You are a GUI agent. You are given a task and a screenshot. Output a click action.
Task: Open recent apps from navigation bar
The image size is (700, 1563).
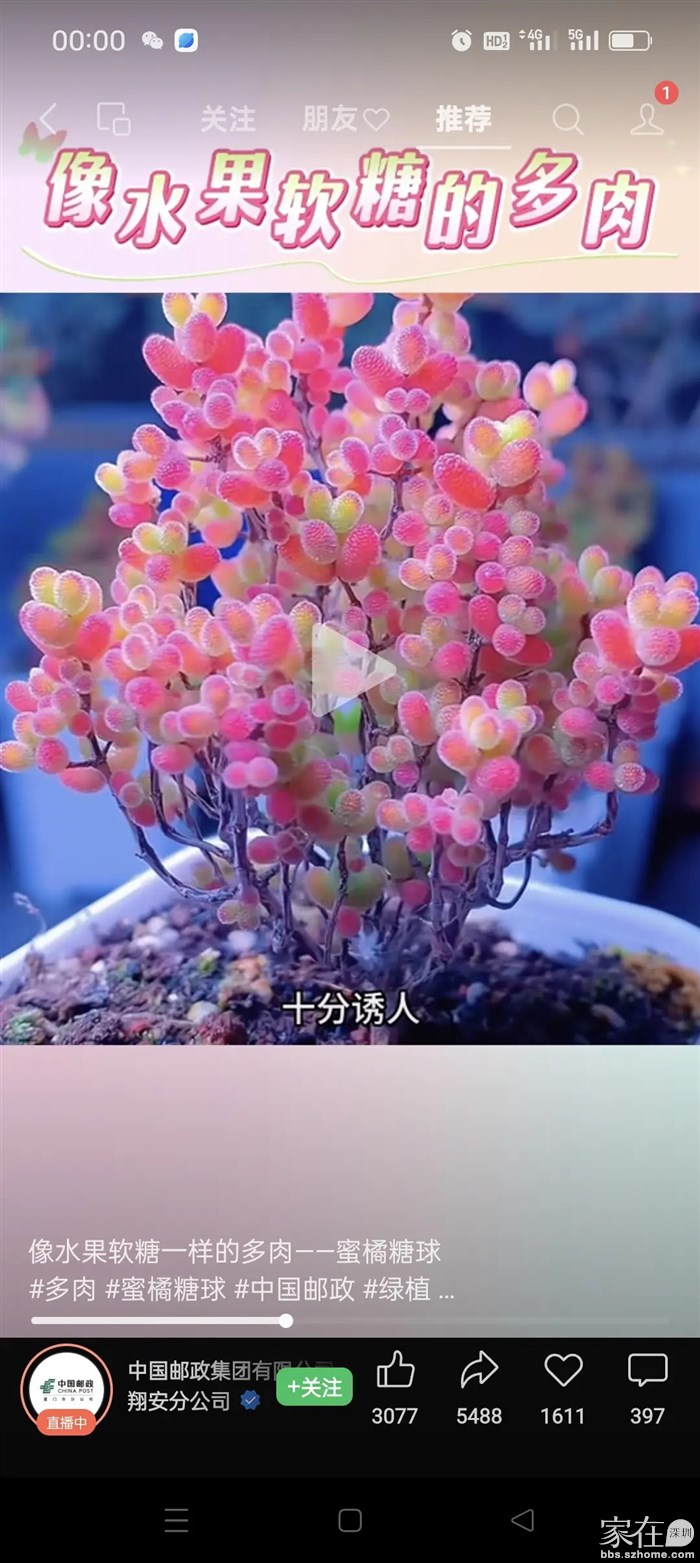(x=177, y=1520)
